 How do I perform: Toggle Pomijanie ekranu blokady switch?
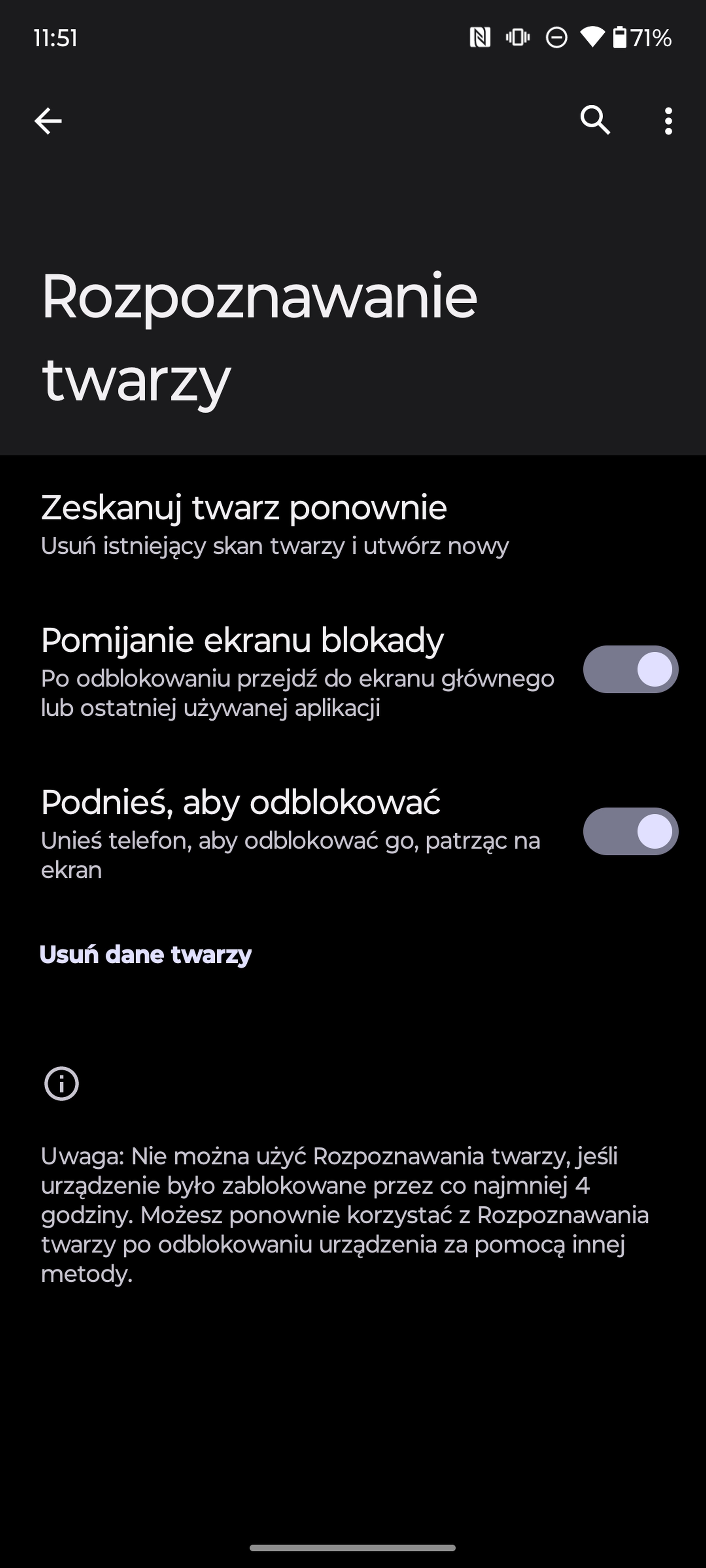[630, 669]
